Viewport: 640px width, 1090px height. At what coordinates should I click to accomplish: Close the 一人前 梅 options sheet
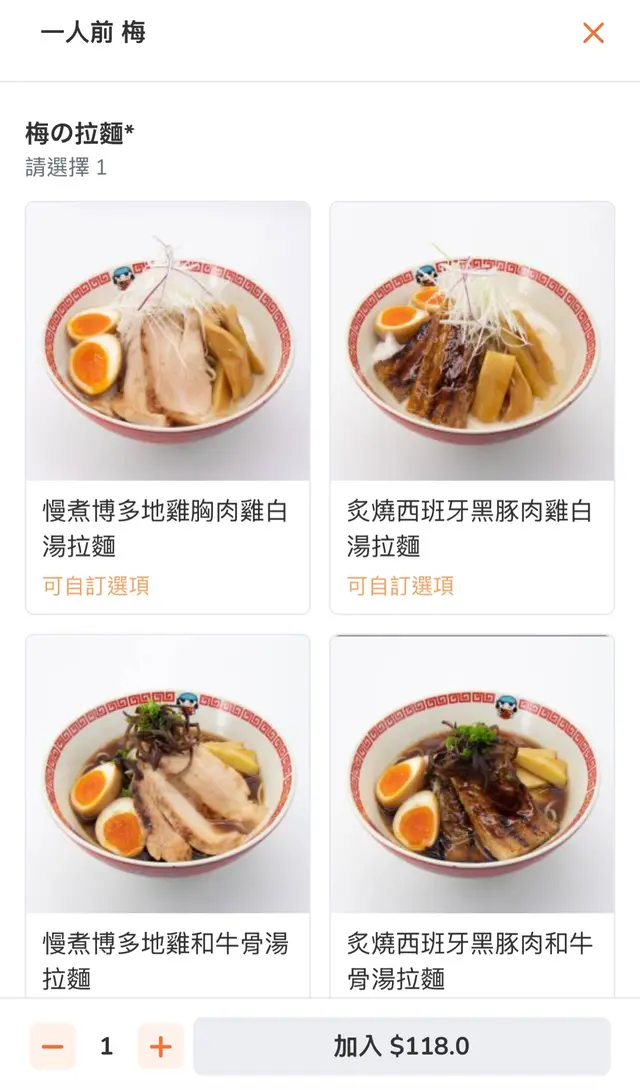click(593, 33)
